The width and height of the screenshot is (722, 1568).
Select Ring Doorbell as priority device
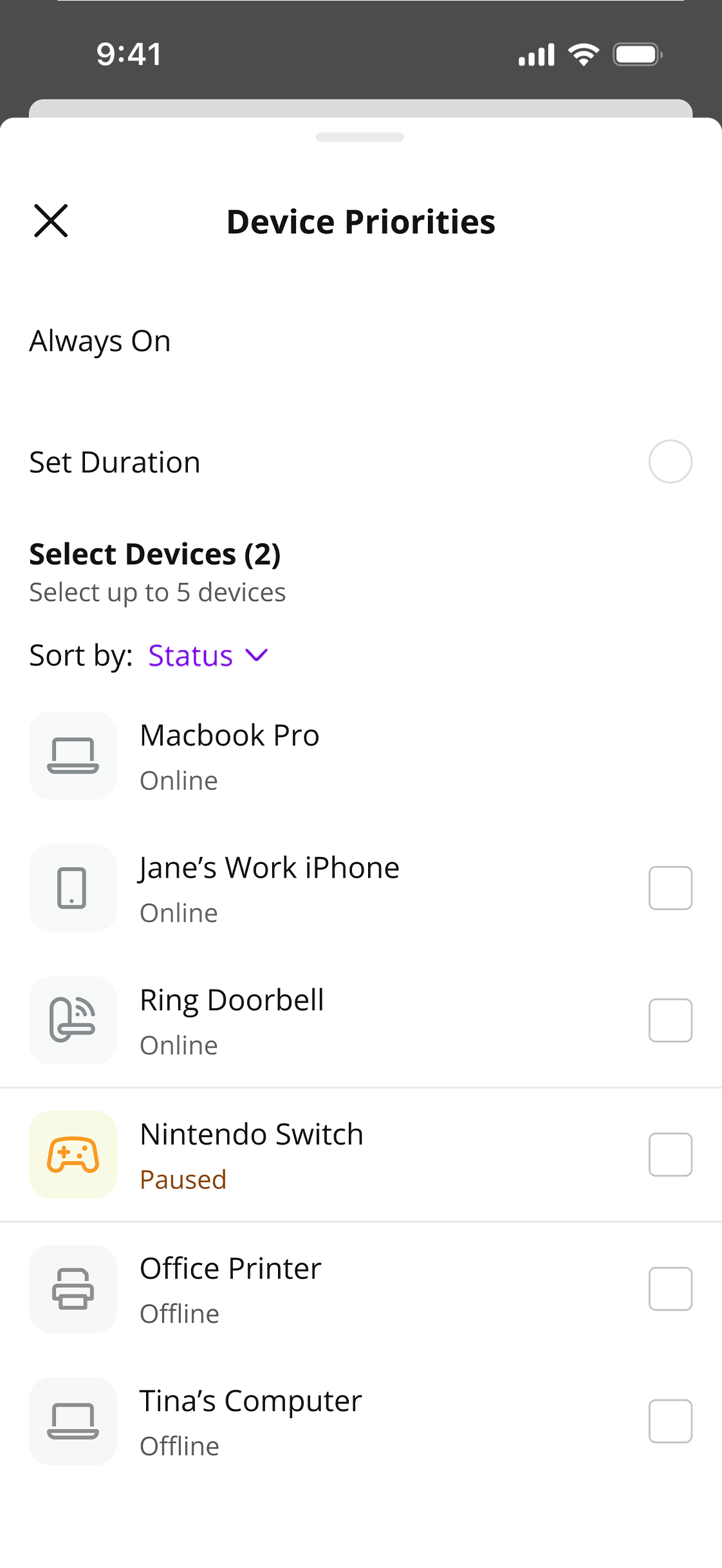[x=670, y=1020]
